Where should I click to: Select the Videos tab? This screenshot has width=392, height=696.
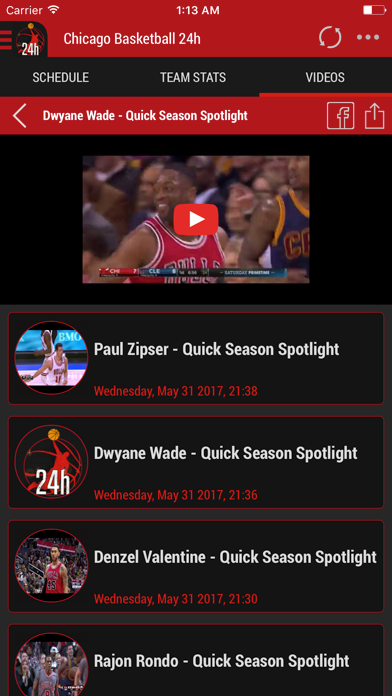(x=325, y=77)
